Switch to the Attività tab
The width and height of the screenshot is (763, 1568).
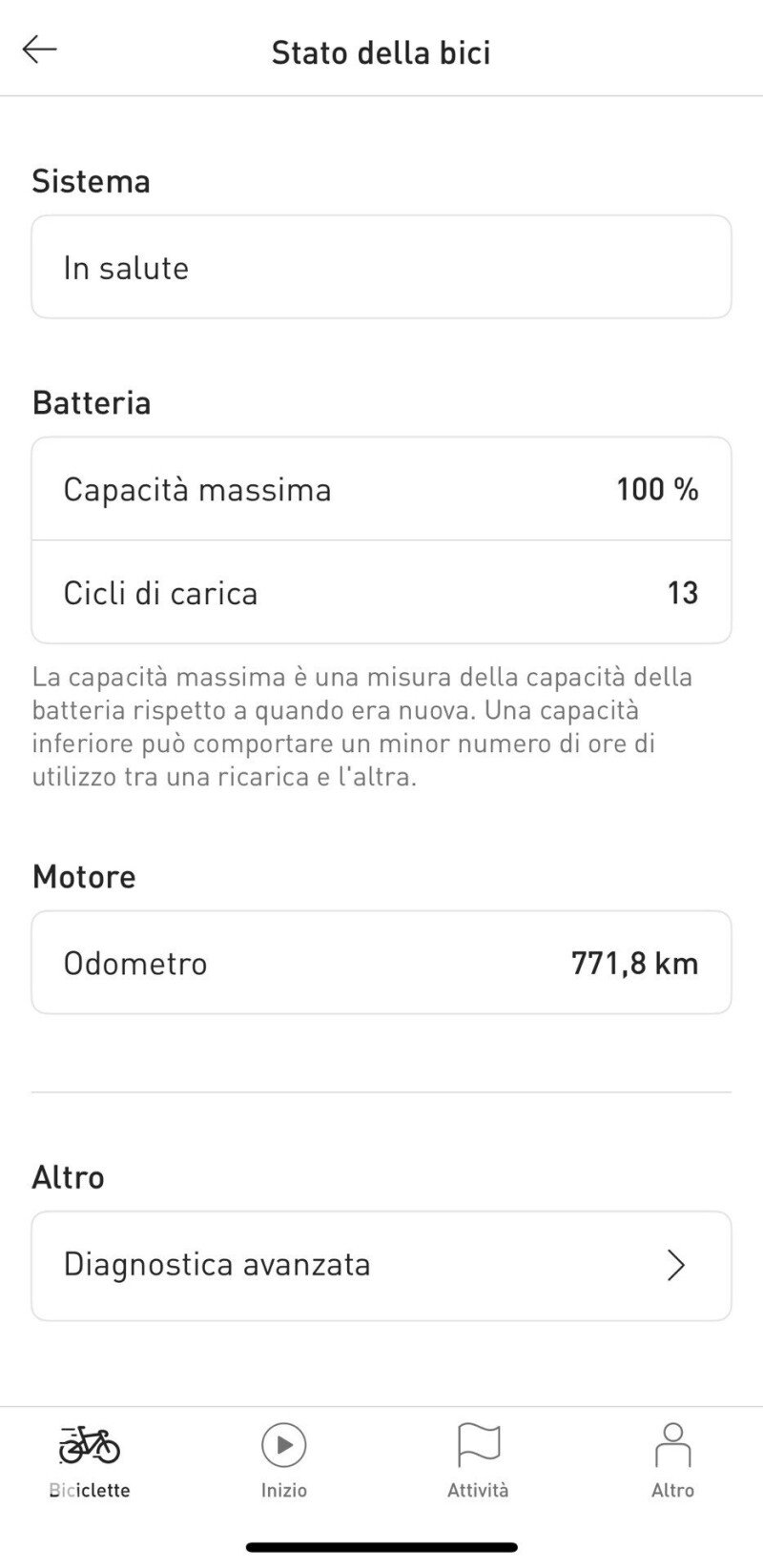478,1458
